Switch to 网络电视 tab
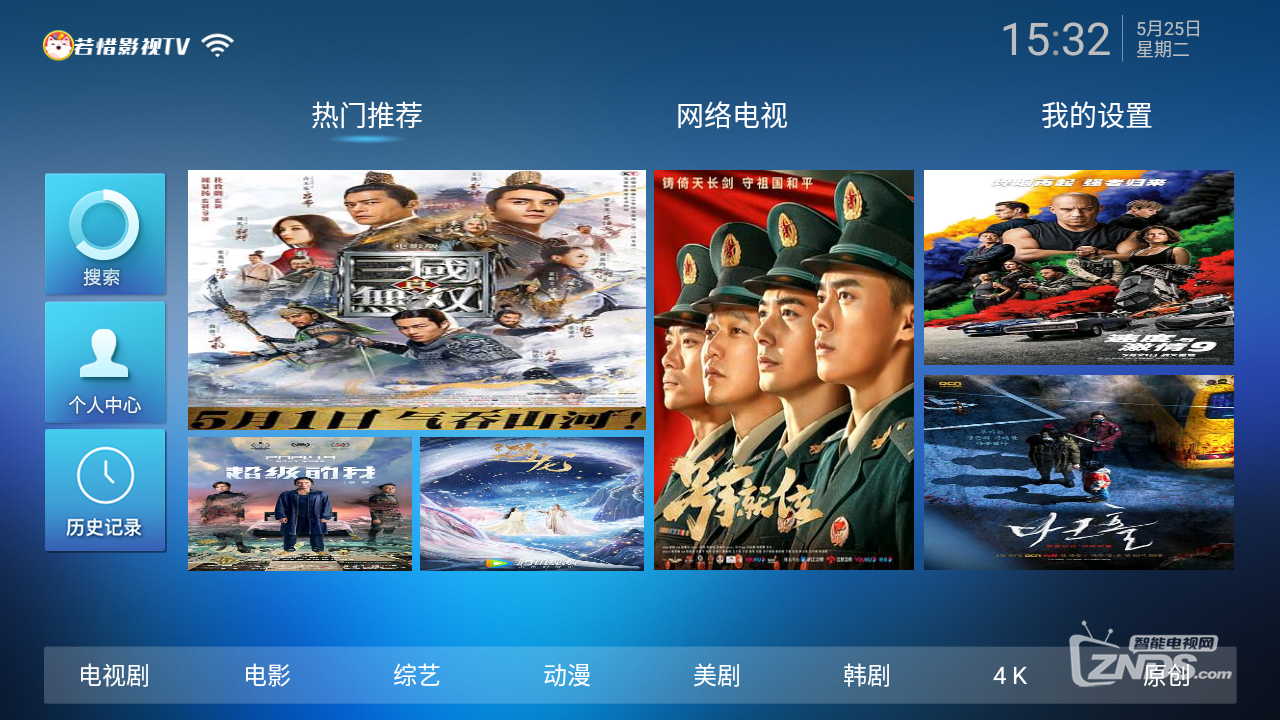1280x720 pixels. click(732, 116)
